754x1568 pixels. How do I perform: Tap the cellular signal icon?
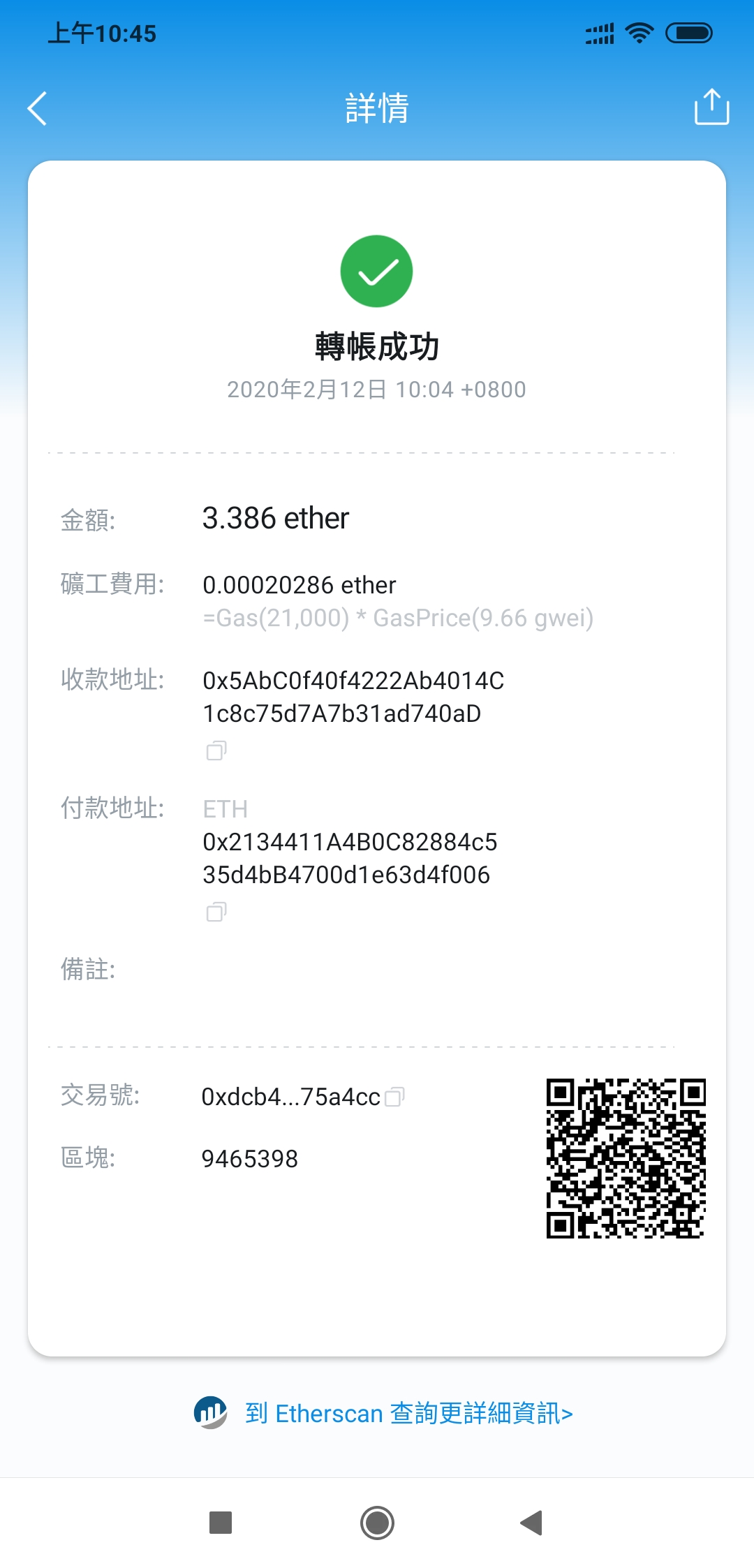(x=598, y=32)
